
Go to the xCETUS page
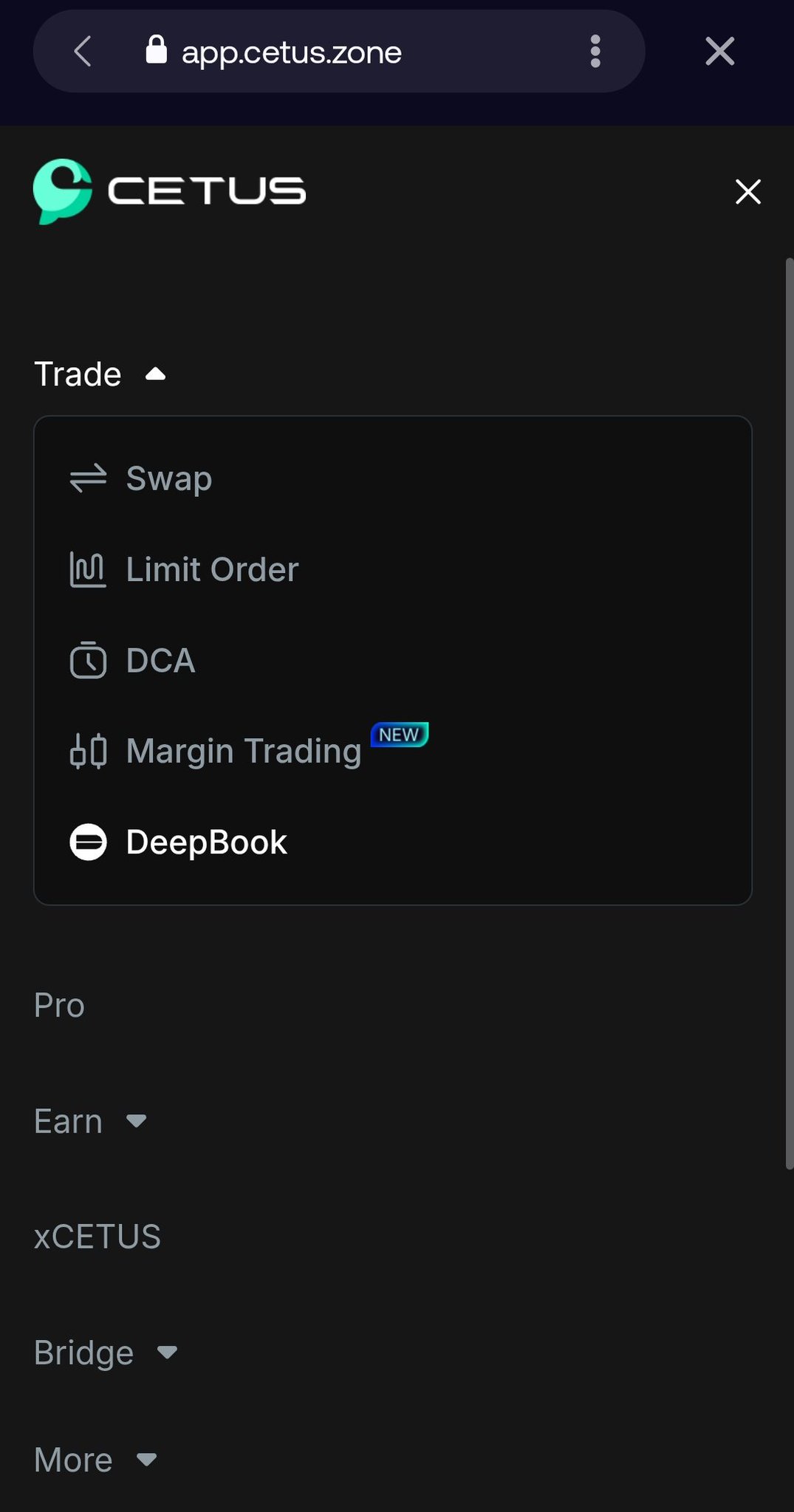pyautogui.click(x=97, y=1237)
